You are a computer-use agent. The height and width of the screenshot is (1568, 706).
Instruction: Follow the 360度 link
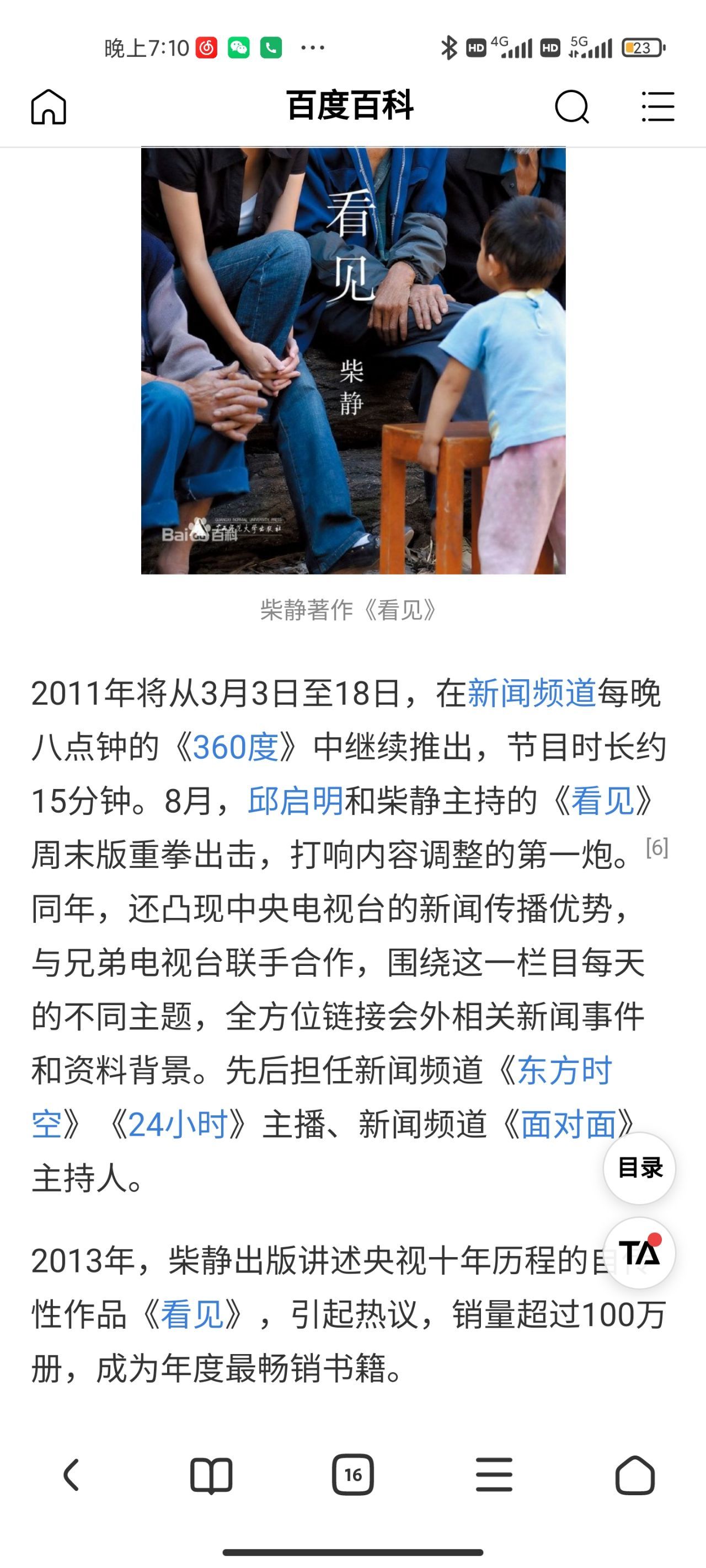click(x=236, y=747)
